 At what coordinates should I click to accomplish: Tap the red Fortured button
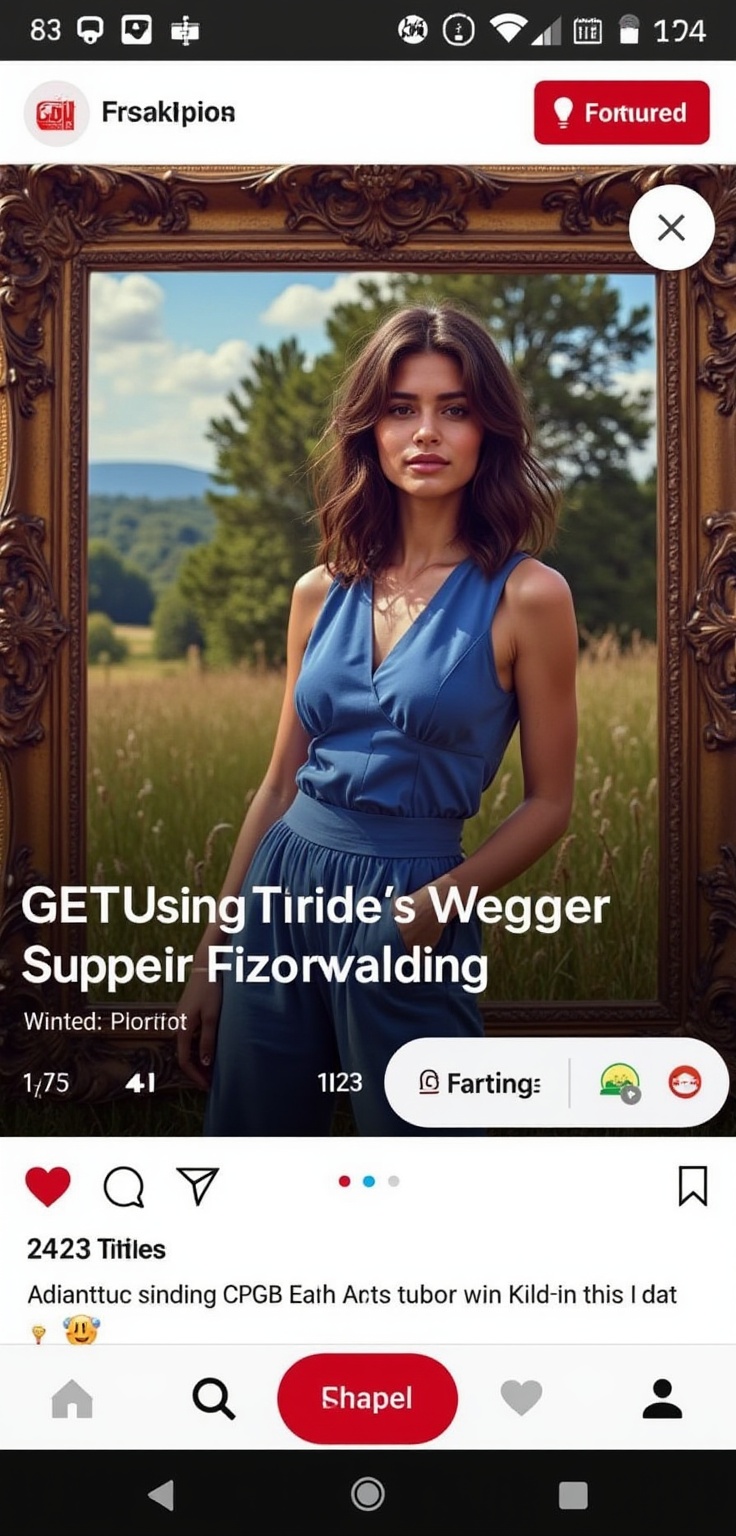(x=621, y=113)
